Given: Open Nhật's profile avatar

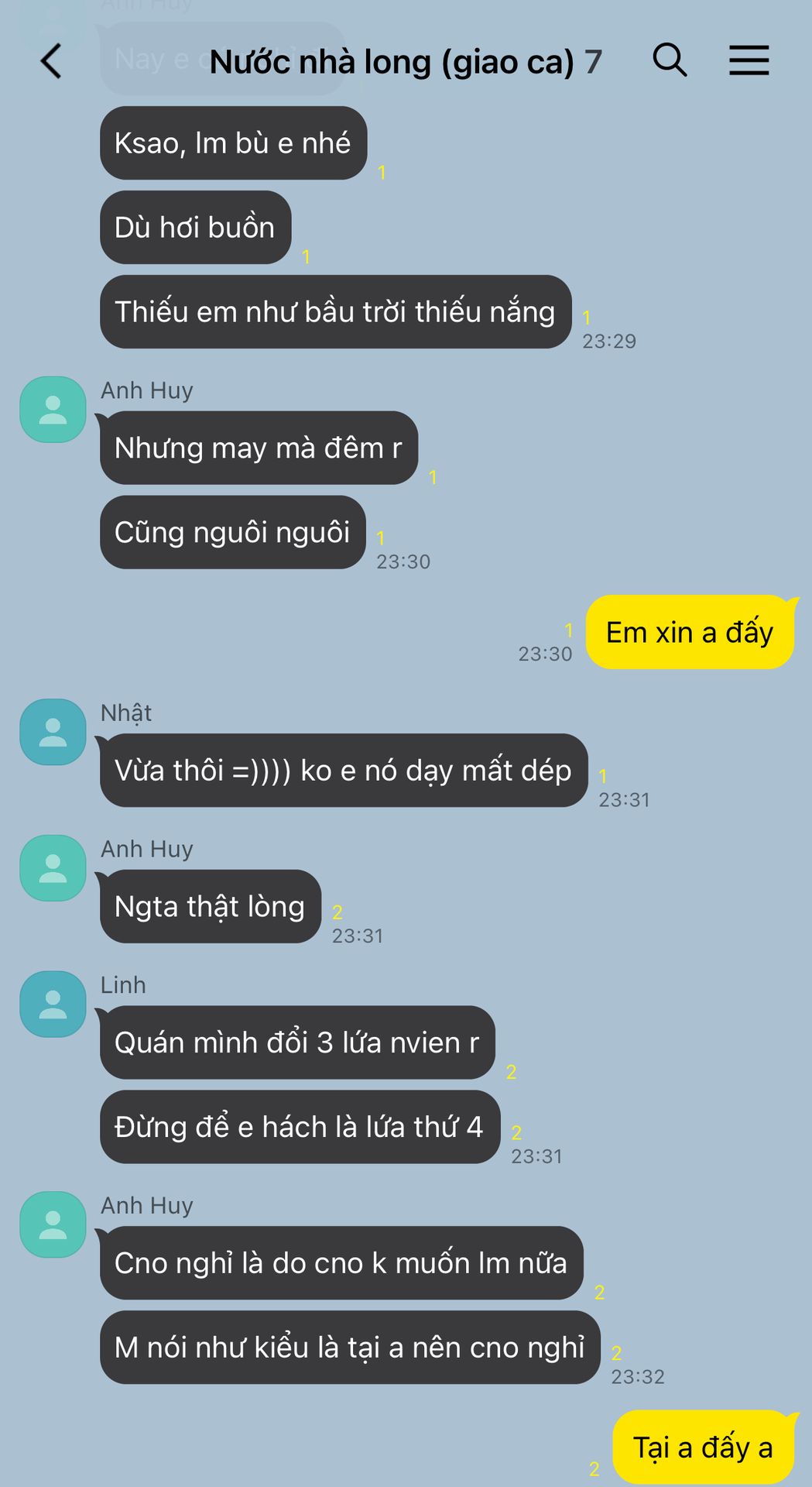Looking at the screenshot, I should tap(53, 732).
